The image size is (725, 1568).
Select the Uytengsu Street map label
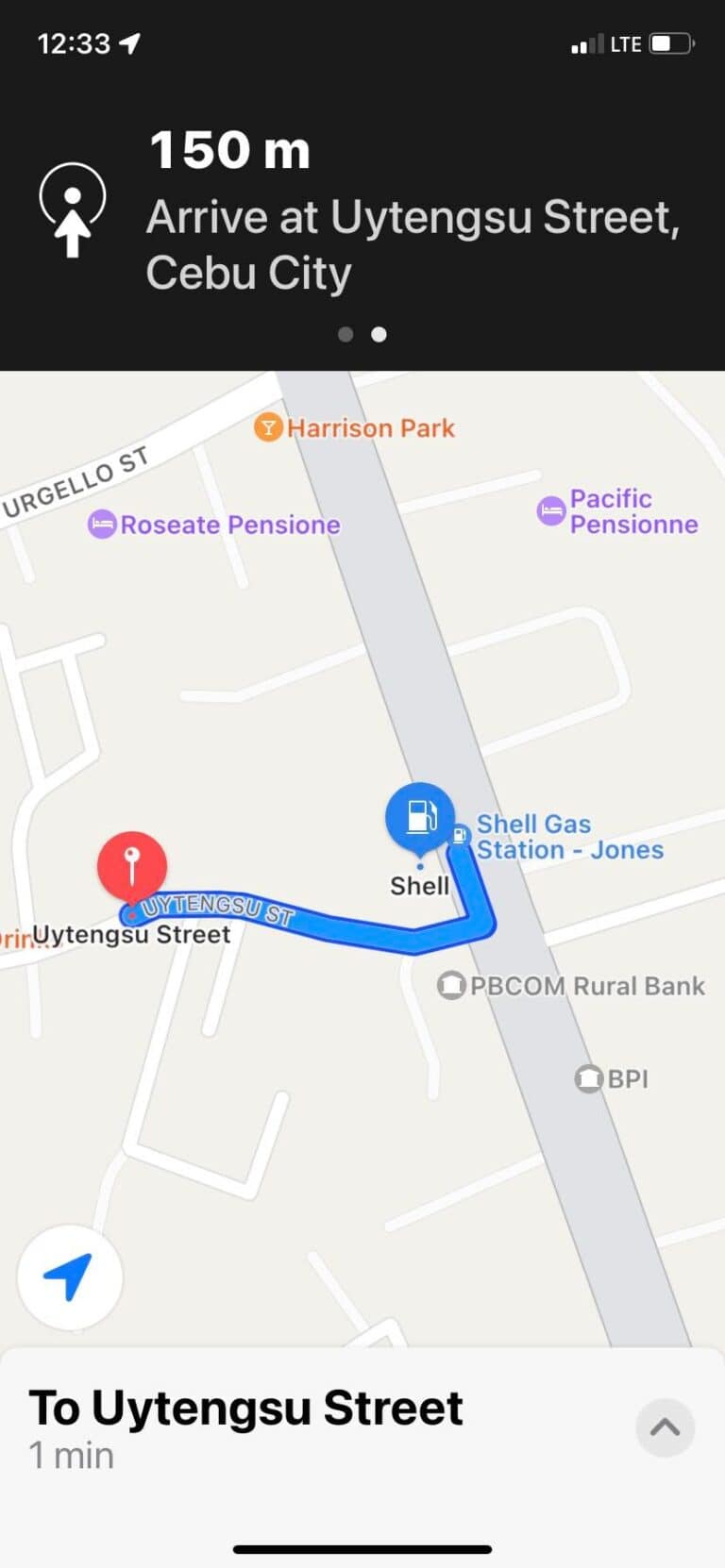click(132, 934)
